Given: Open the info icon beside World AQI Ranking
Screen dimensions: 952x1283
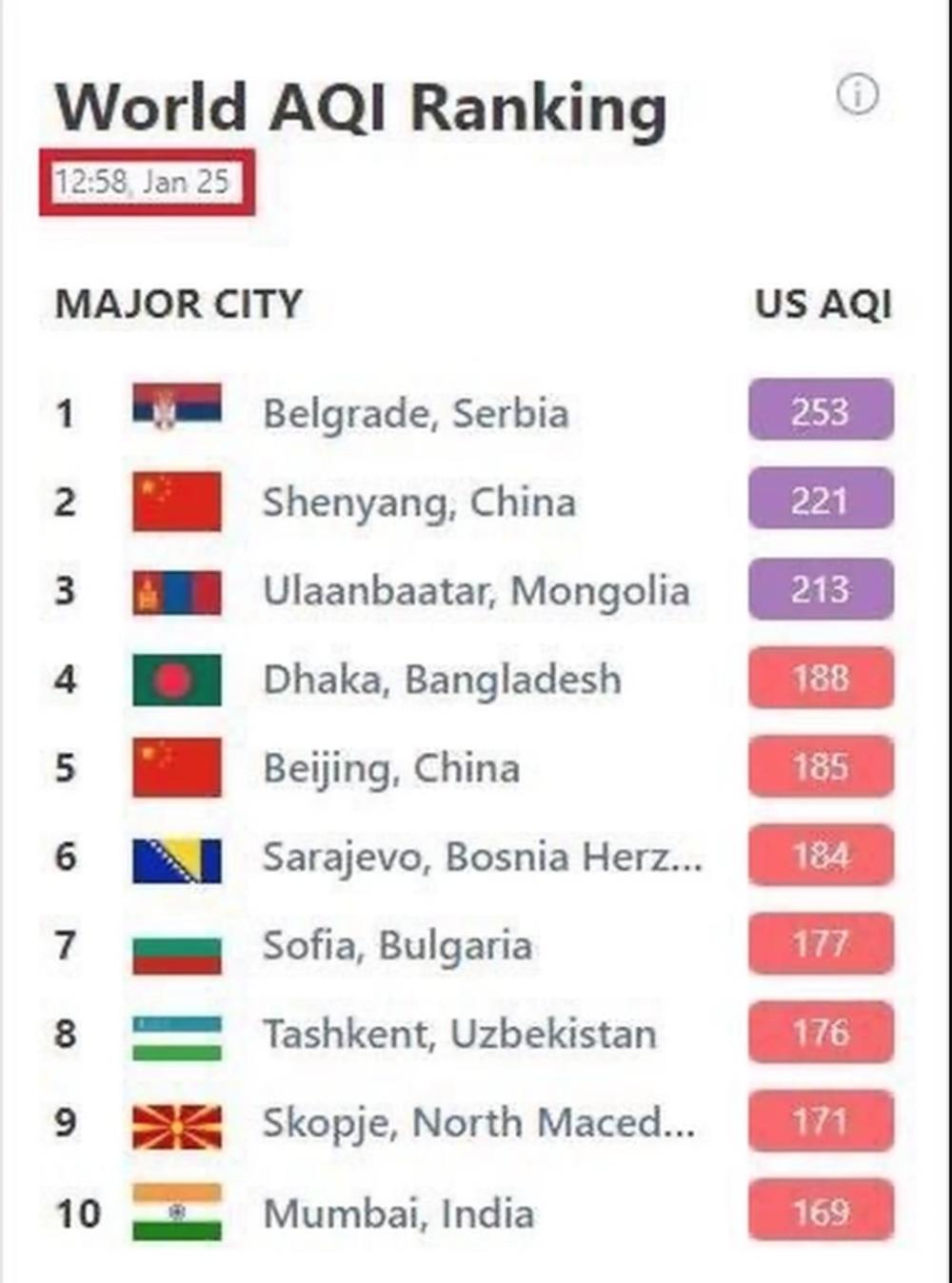Looking at the screenshot, I should [x=858, y=95].
